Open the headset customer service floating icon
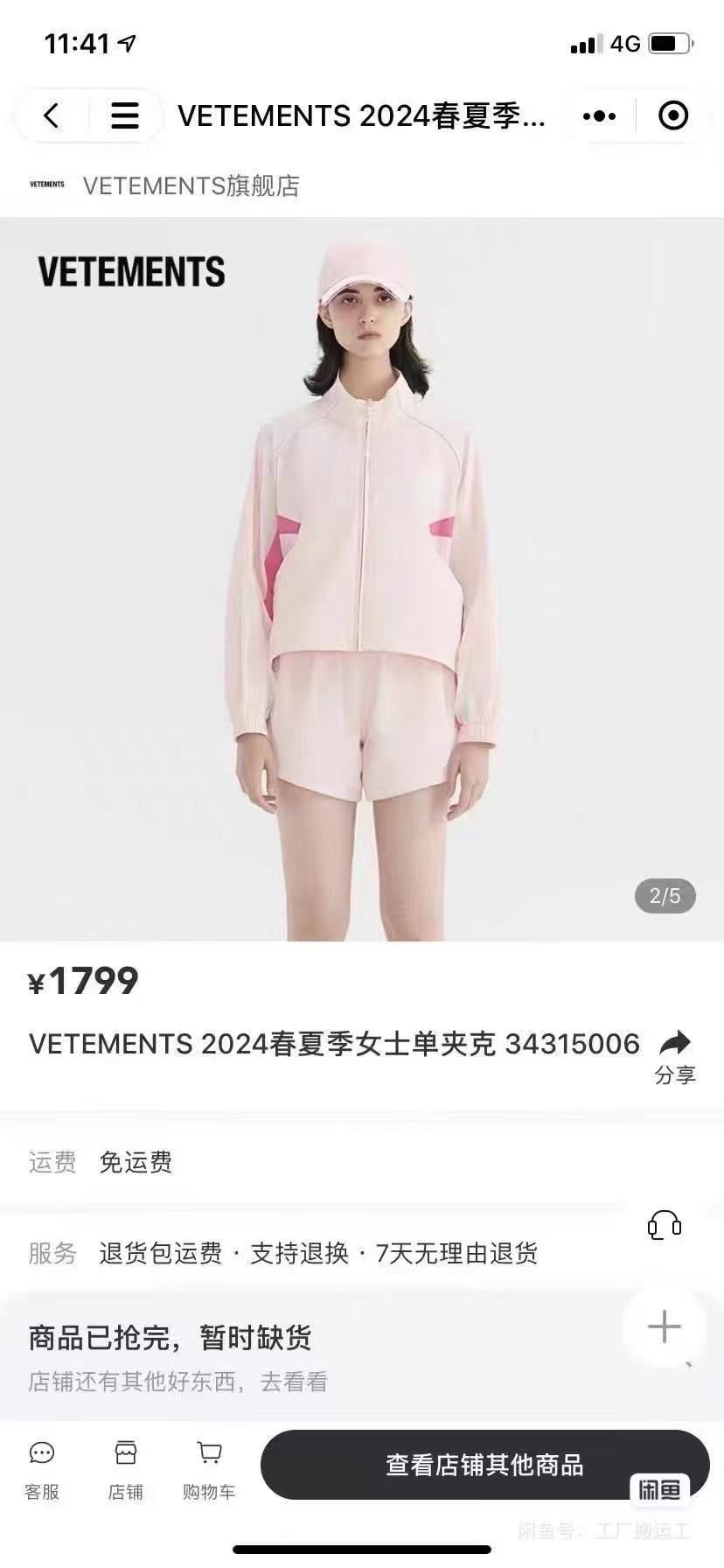The height and width of the screenshot is (1568, 724). point(664,1225)
